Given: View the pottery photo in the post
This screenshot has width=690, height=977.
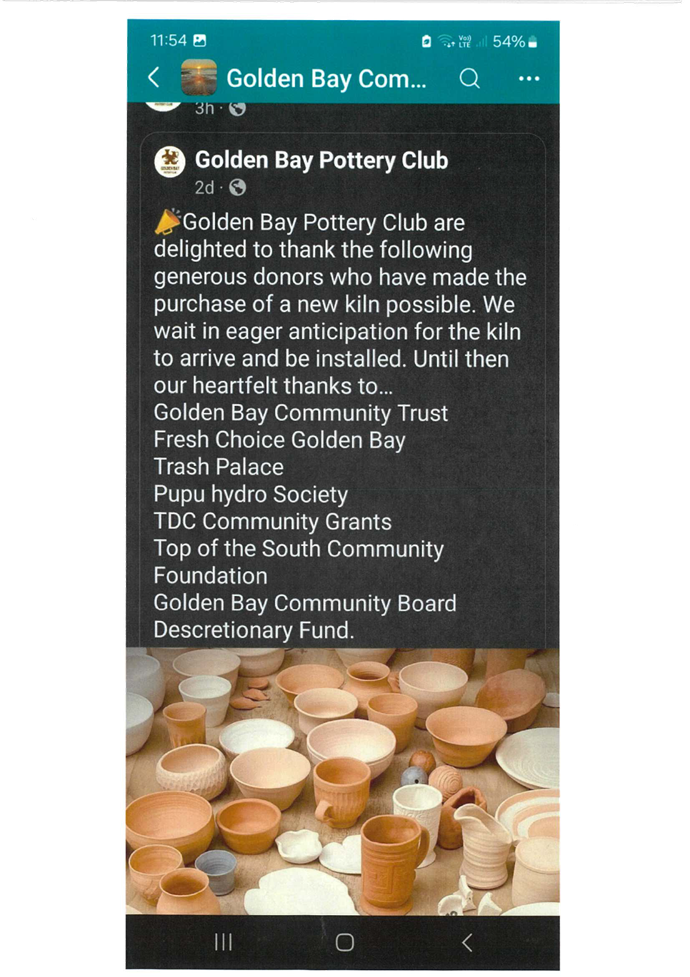Looking at the screenshot, I should [342, 780].
